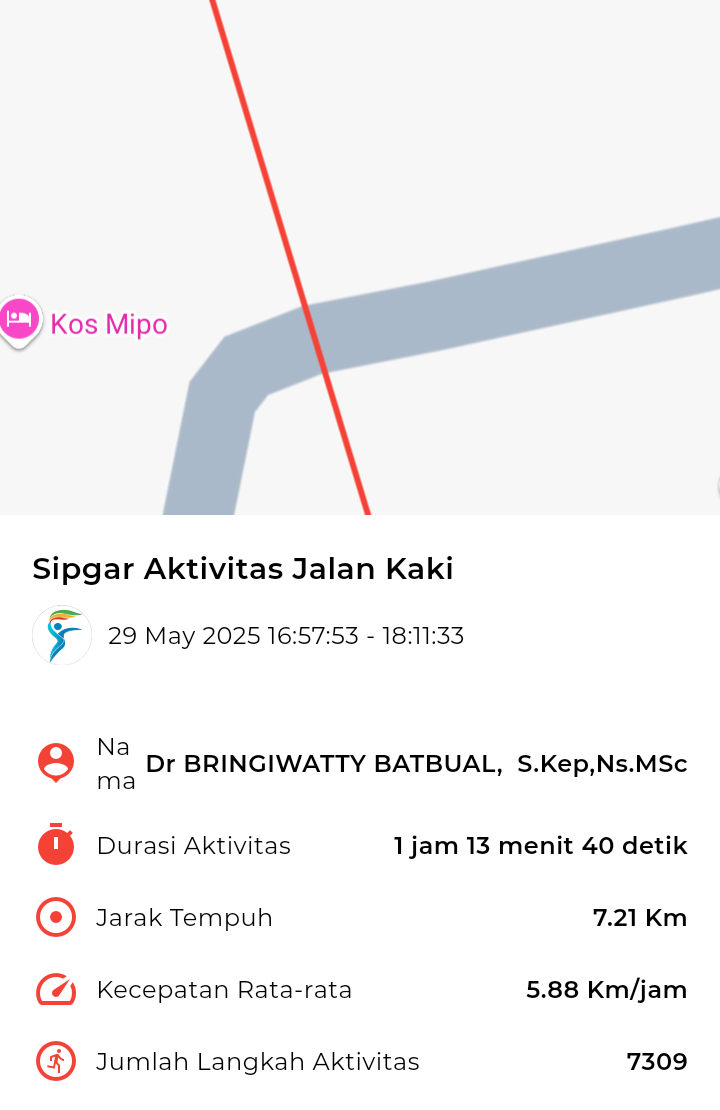Viewport: 720px width, 1110px height.
Task: Click the 5.88 Km/jam speed indicator
Action: 606,989
